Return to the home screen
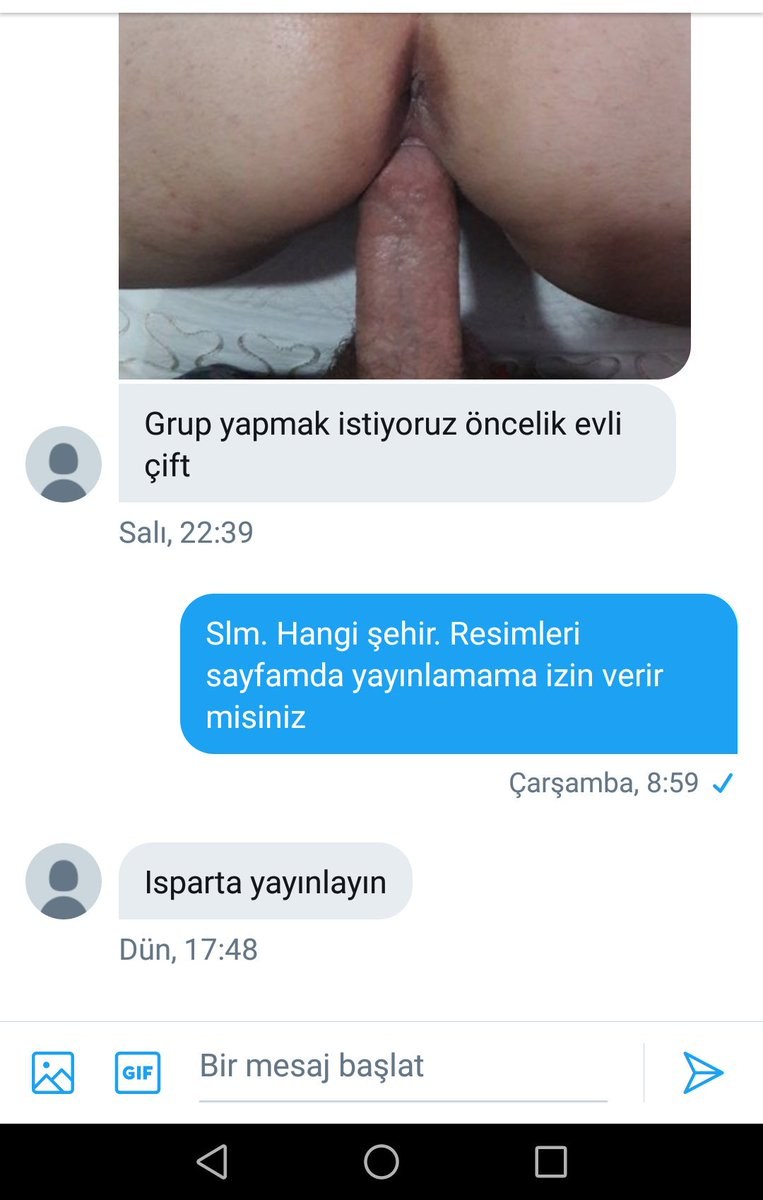This screenshot has width=763, height=1200. click(381, 1162)
